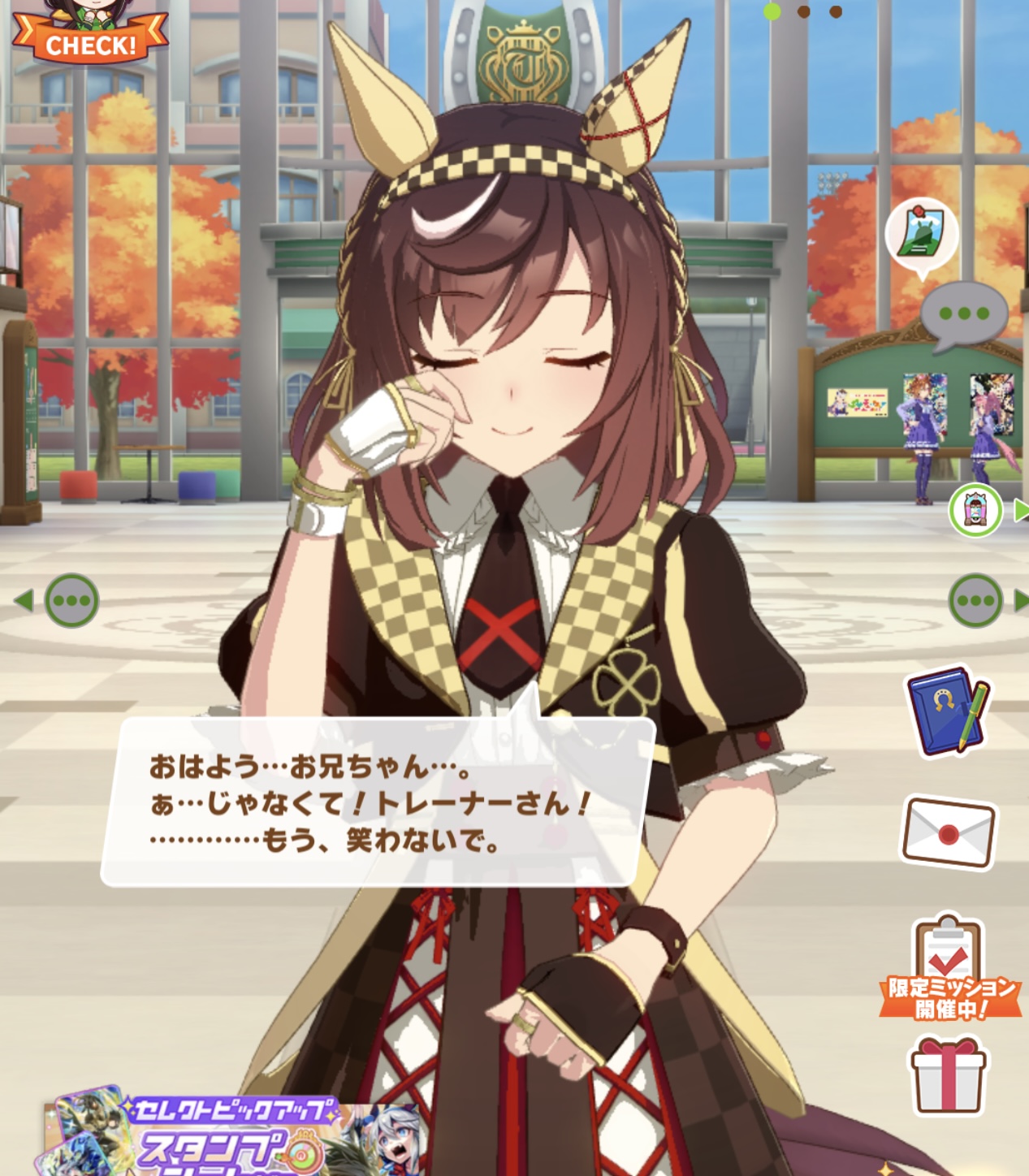Select the character icon with the right arrow
This screenshot has height=1176, width=1029.
976,511
